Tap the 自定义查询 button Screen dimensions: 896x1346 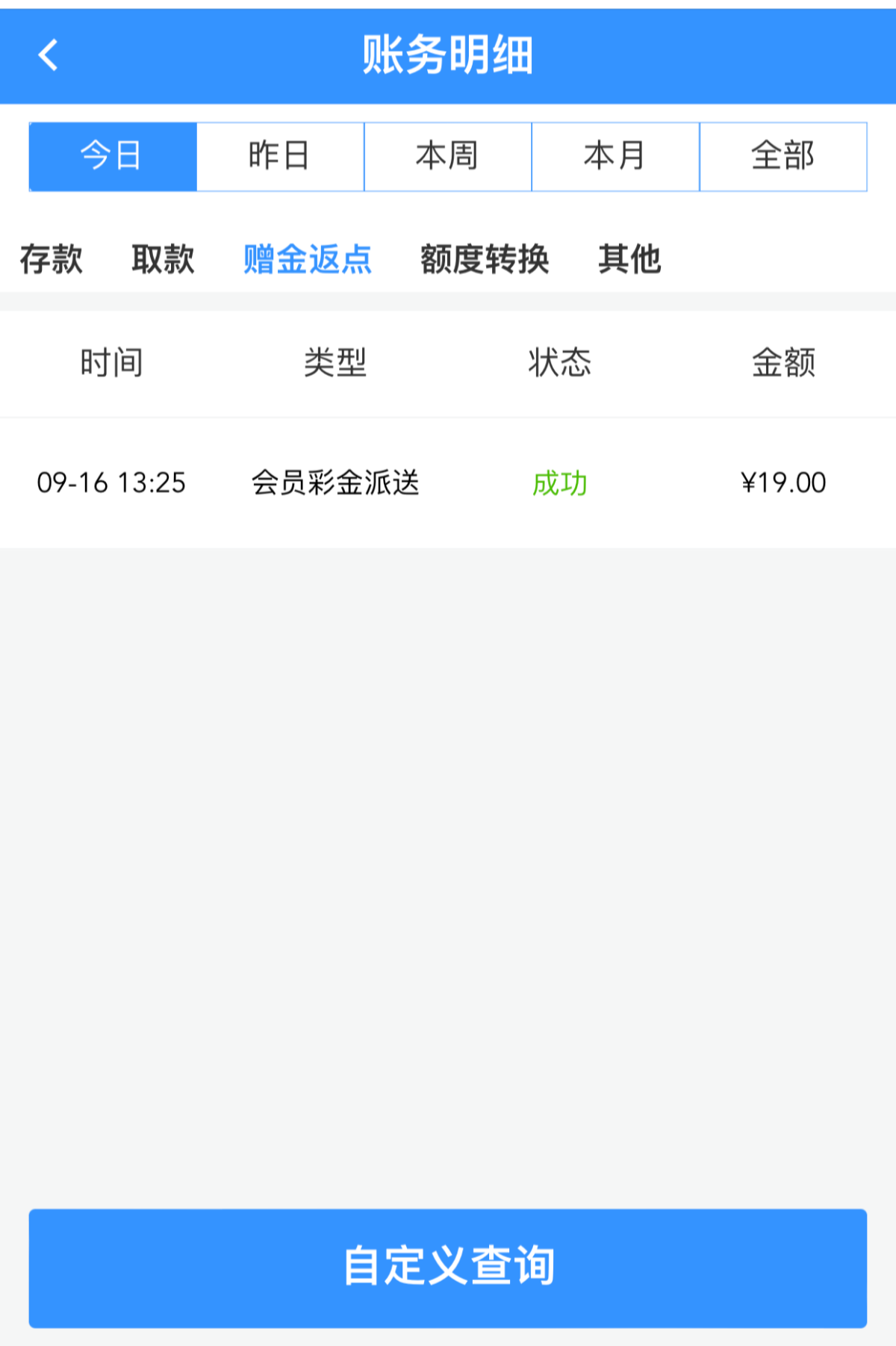448,1267
